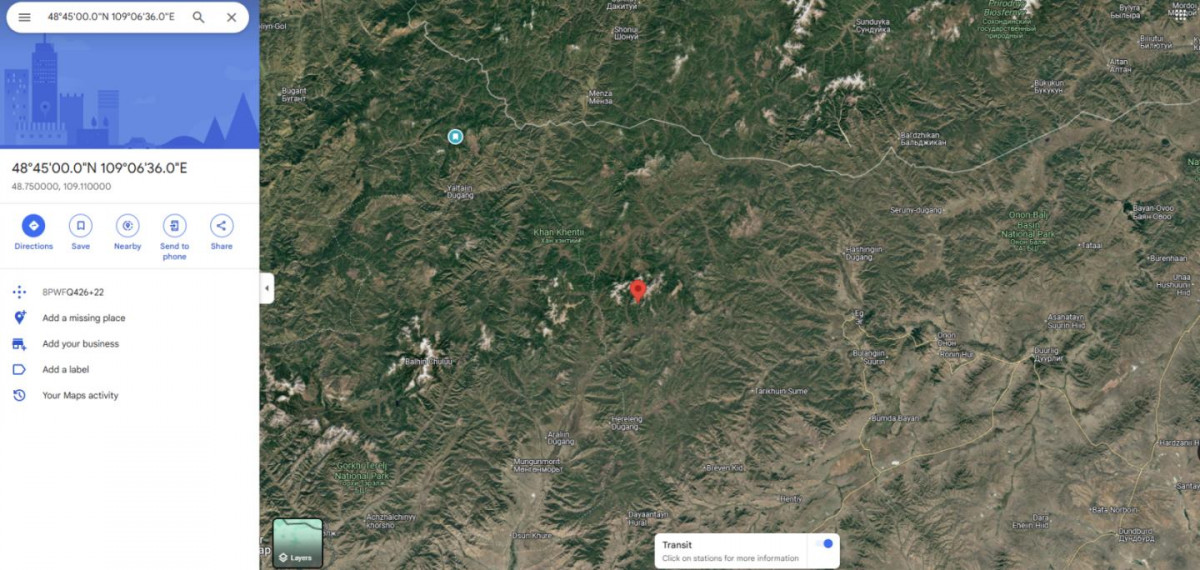Search nearby places
The image size is (1200, 570).
point(127,226)
